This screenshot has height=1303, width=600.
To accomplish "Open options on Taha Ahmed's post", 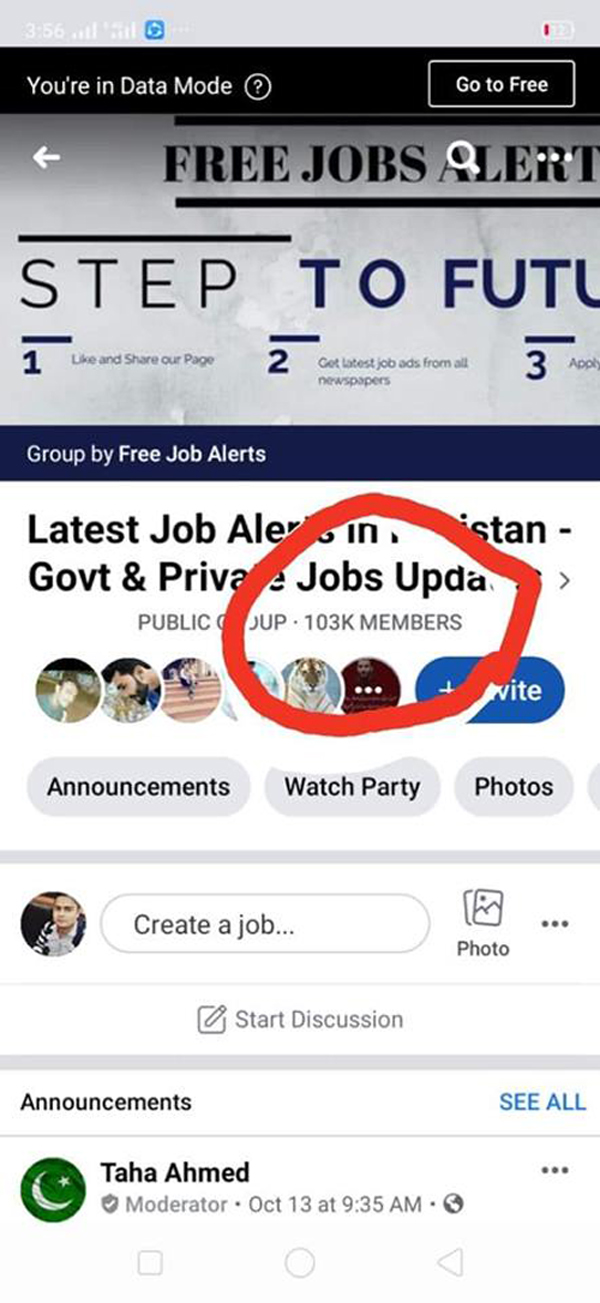I will click(554, 1170).
